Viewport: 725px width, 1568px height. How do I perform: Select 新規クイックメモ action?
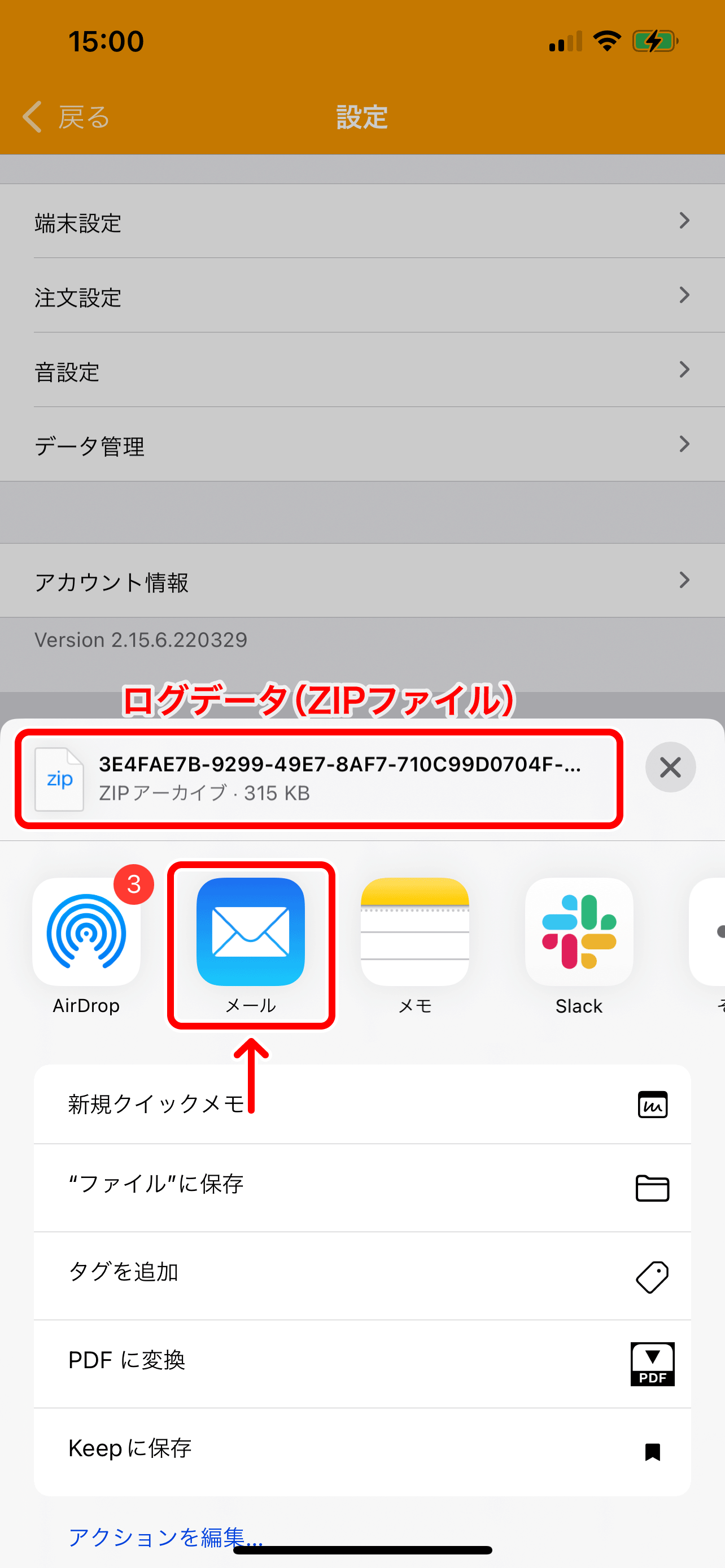point(362,1104)
